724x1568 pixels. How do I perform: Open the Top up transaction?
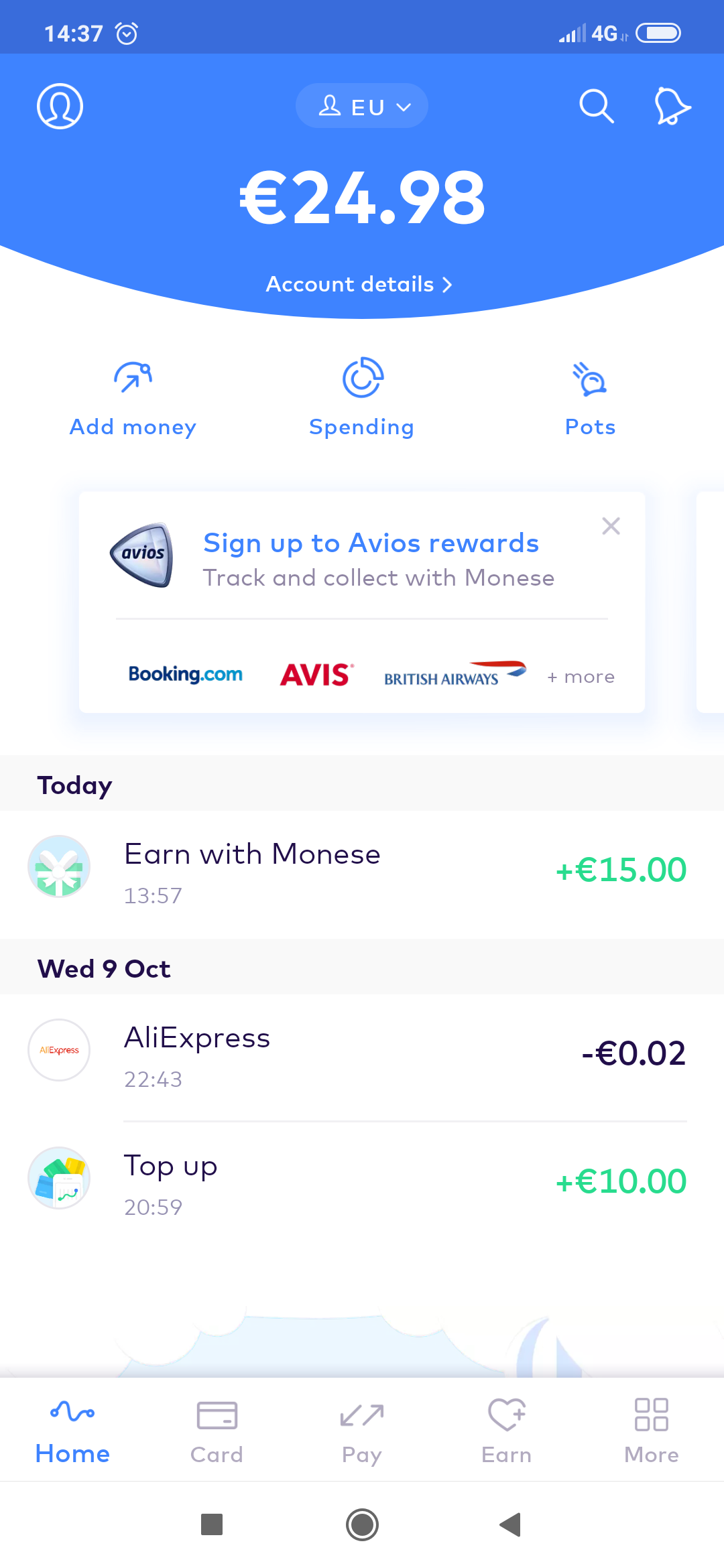[362, 1185]
